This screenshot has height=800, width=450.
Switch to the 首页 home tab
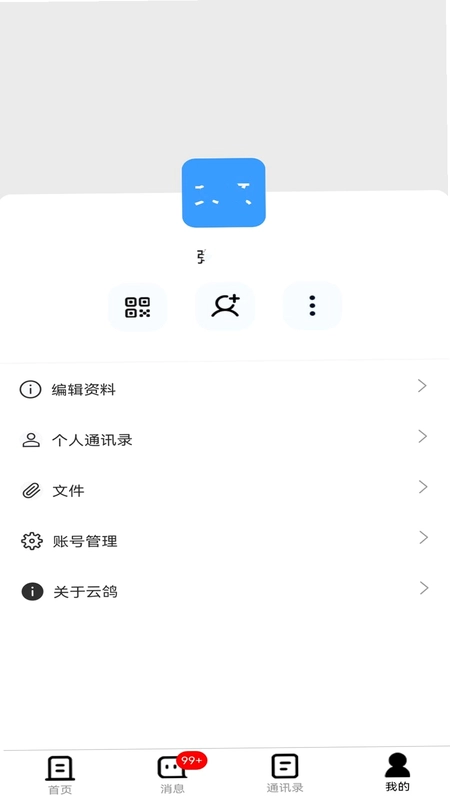point(60,774)
